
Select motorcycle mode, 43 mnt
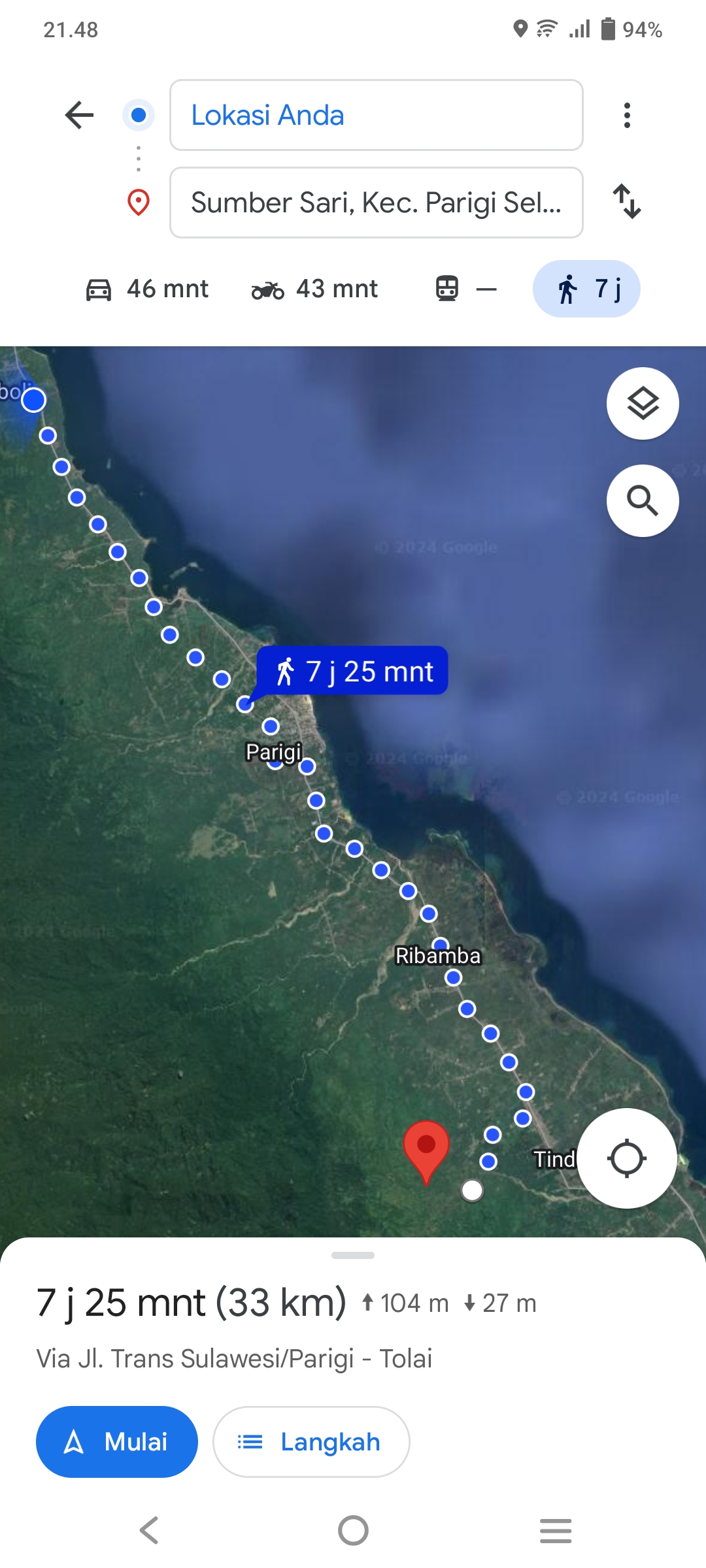pos(314,289)
